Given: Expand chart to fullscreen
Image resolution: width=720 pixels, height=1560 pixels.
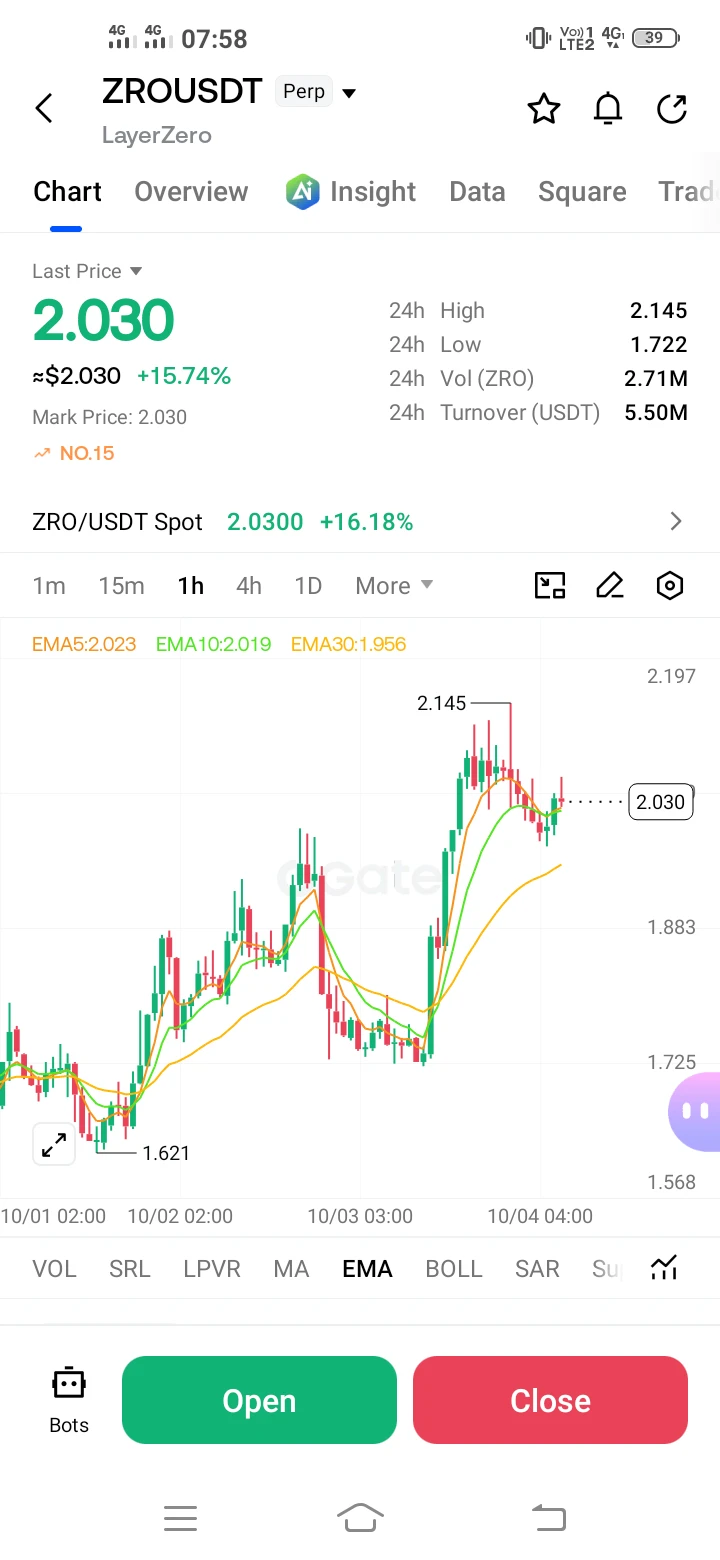Looking at the screenshot, I should click(x=54, y=1145).
